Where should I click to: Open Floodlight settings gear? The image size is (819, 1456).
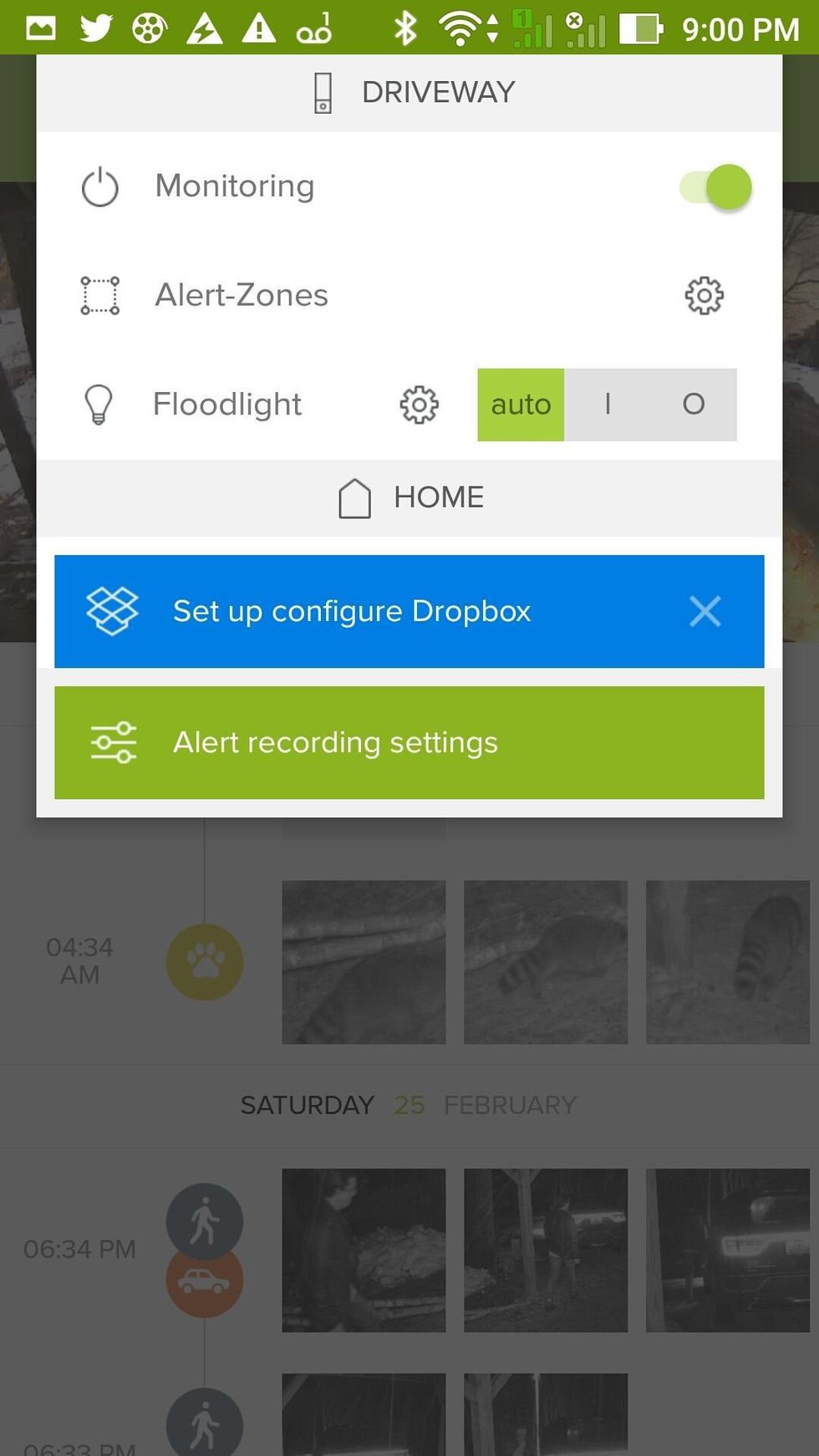click(x=419, y=405)
